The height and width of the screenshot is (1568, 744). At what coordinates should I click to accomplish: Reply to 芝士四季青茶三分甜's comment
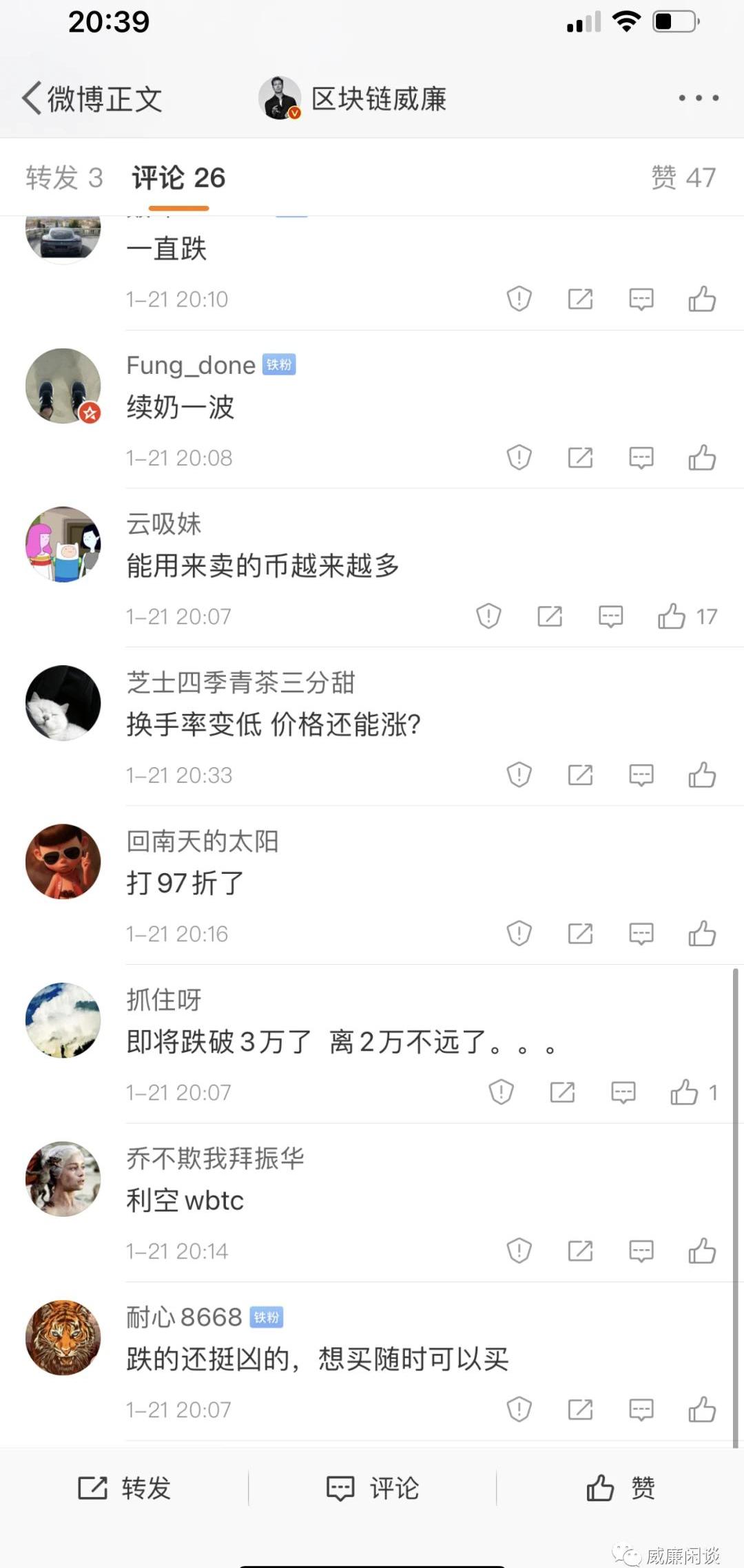point(641,775)
